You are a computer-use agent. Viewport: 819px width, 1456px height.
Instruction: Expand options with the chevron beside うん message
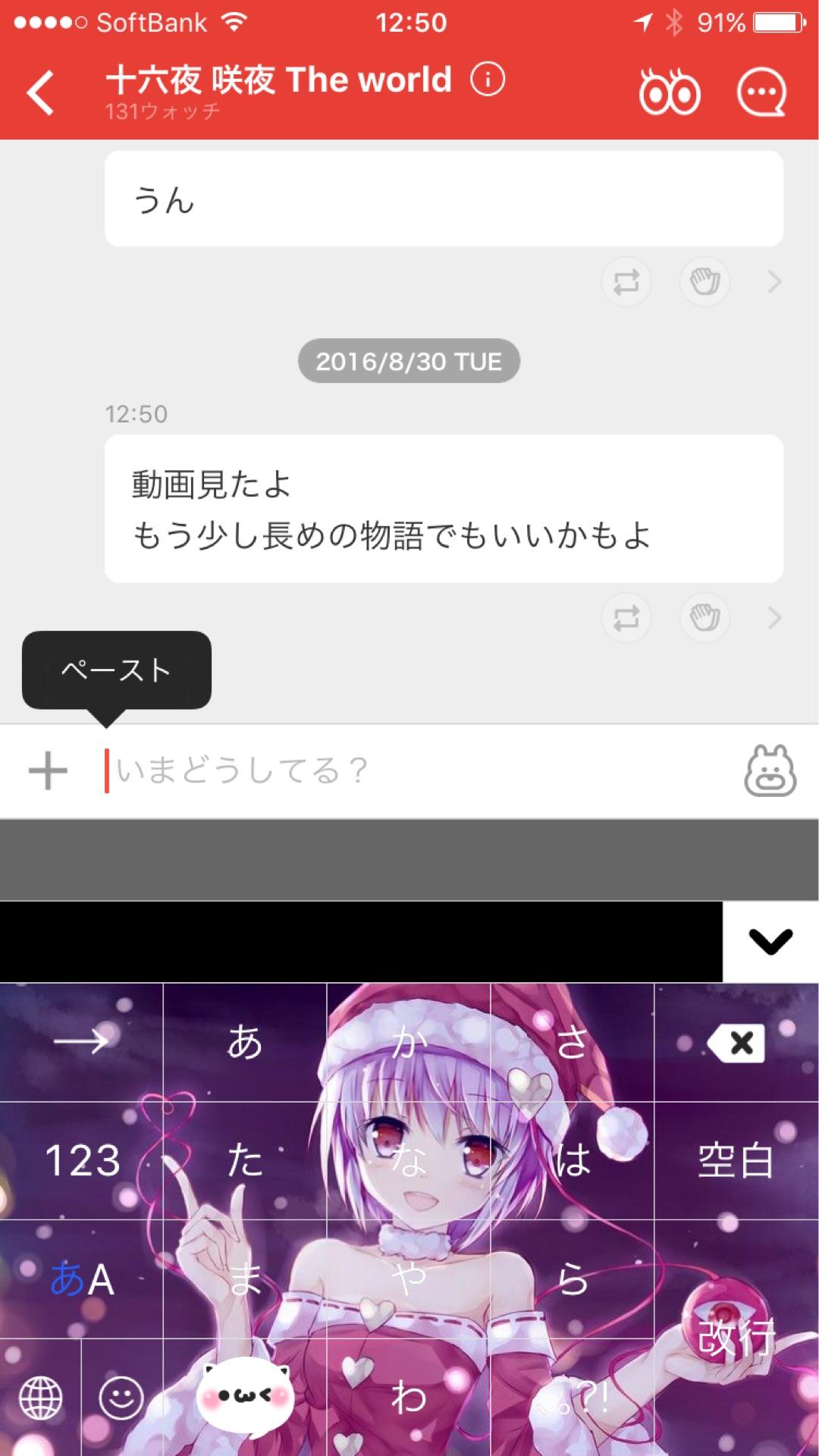coord(773,281)
